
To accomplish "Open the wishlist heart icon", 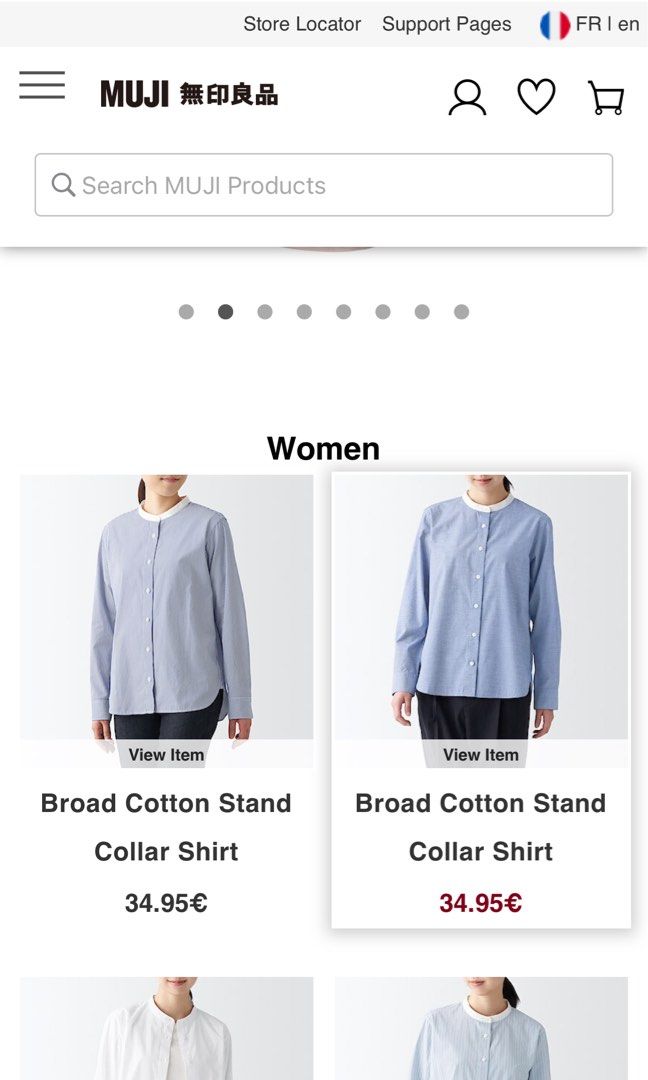I will [x=536, y=97].
